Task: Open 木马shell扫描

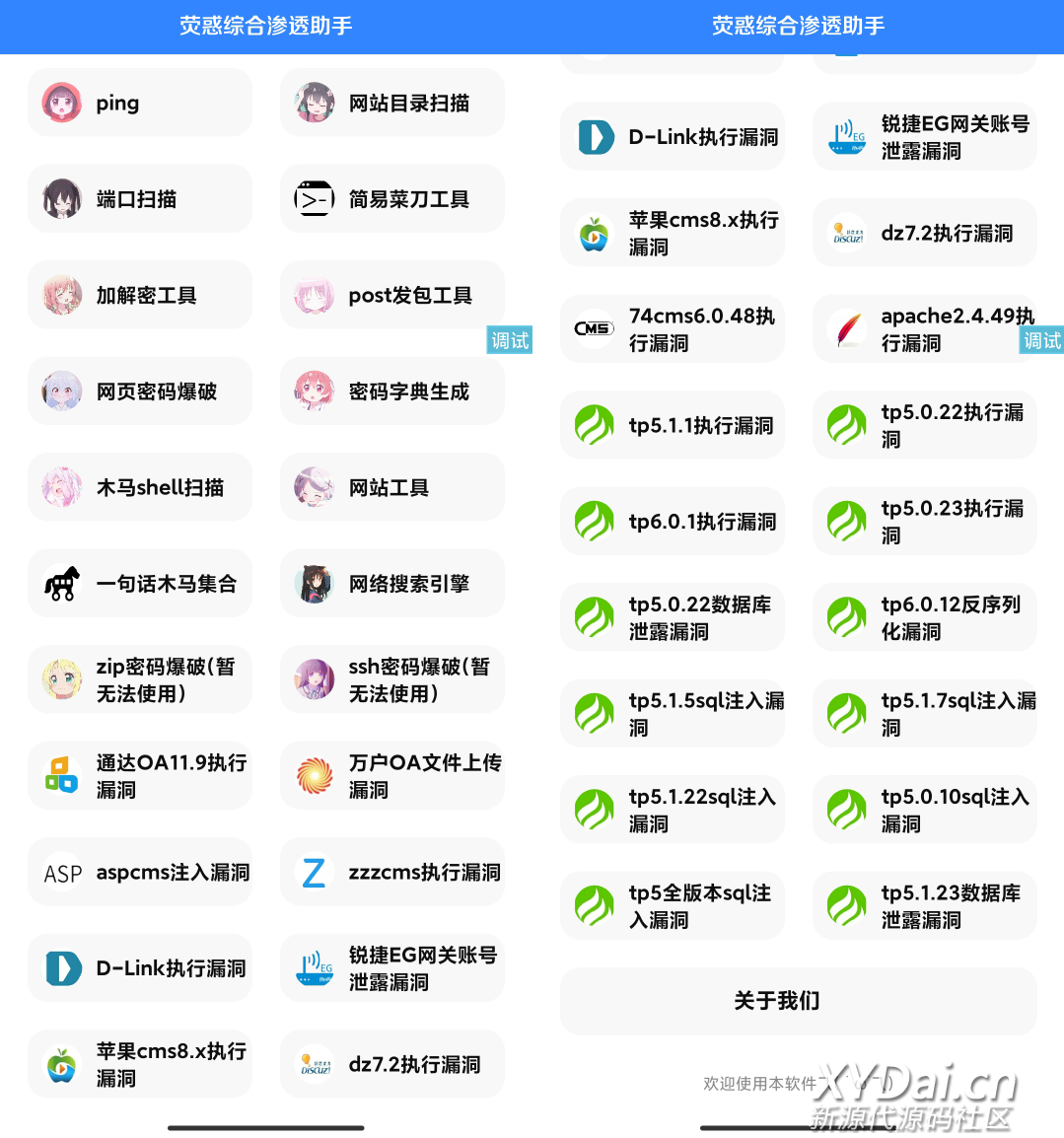Action: coord(140,487)
